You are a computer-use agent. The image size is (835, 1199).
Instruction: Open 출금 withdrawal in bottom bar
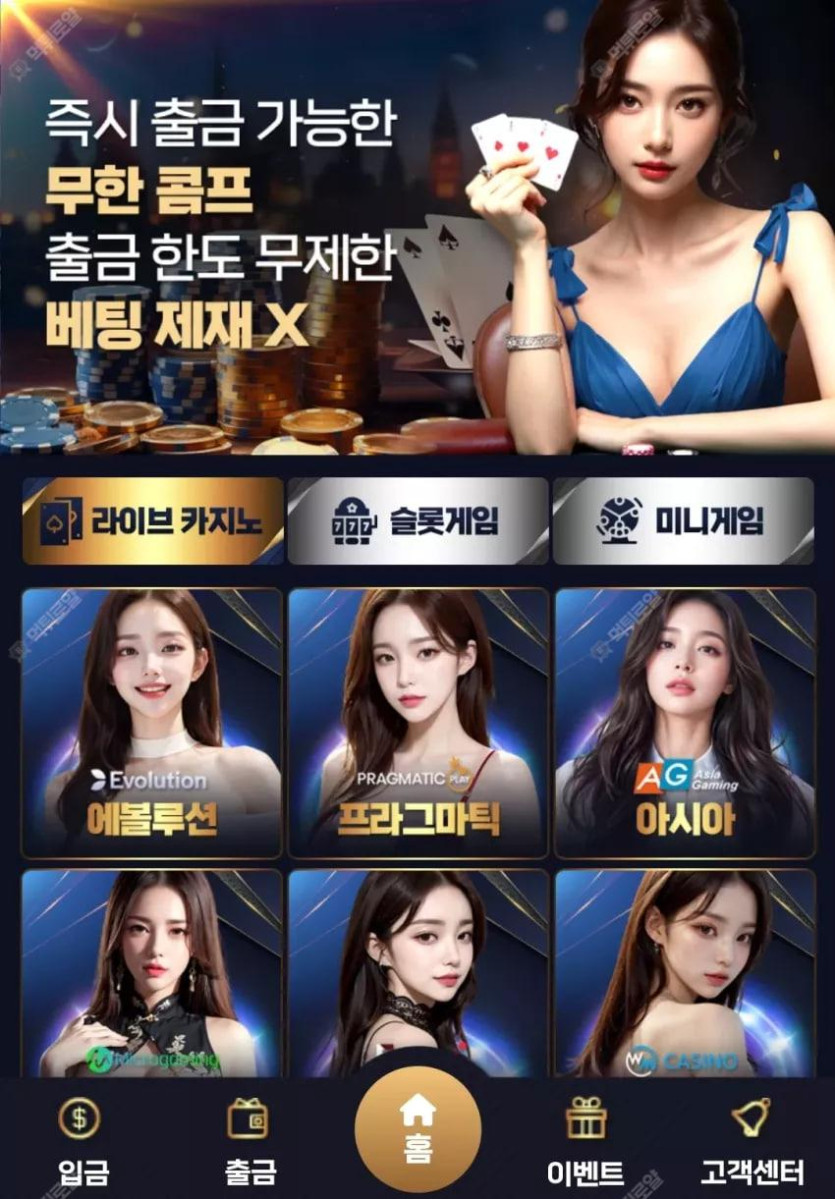[249, 1139]
